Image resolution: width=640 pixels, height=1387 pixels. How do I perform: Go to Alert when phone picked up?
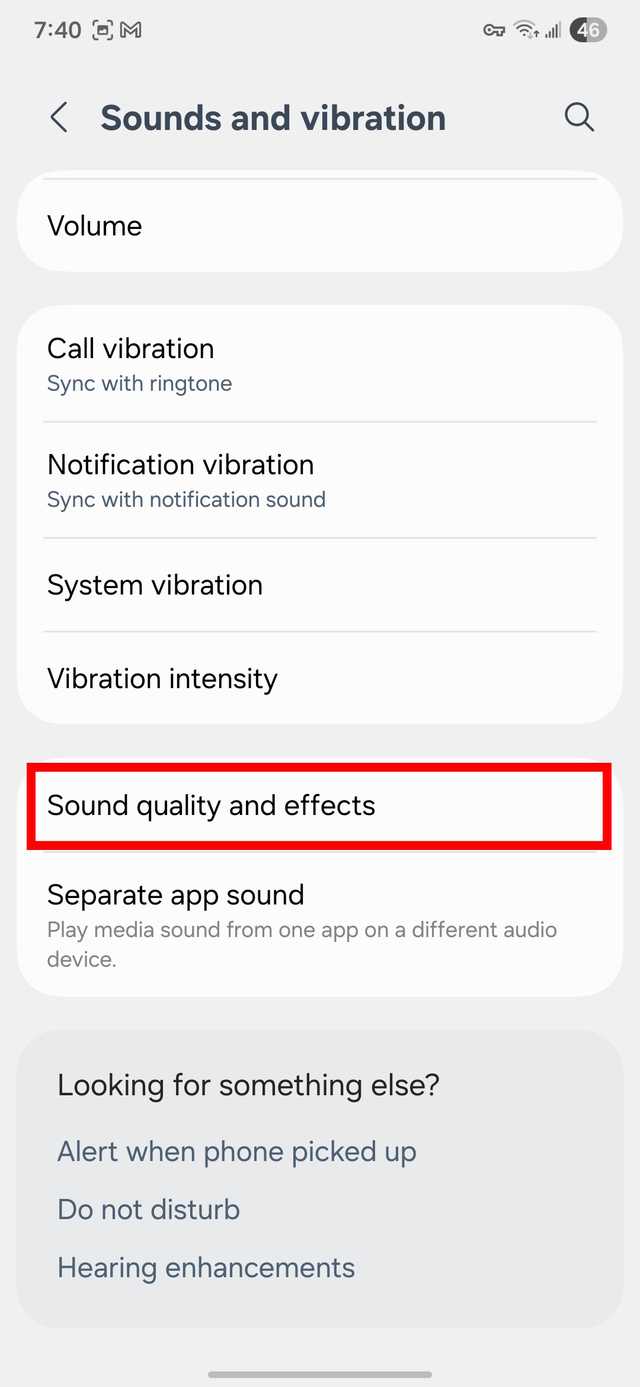[x=237, y=1152]
